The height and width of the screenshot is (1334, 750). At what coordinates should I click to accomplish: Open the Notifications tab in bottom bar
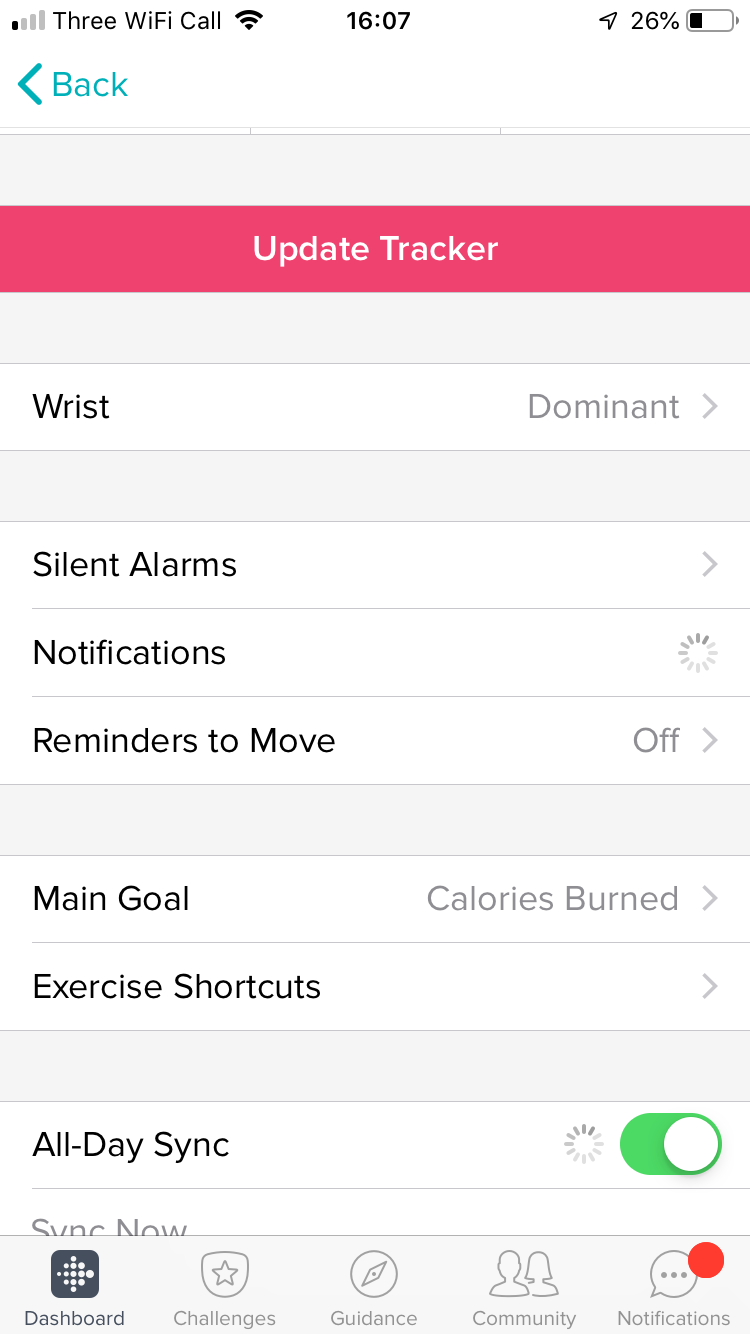673,1288
